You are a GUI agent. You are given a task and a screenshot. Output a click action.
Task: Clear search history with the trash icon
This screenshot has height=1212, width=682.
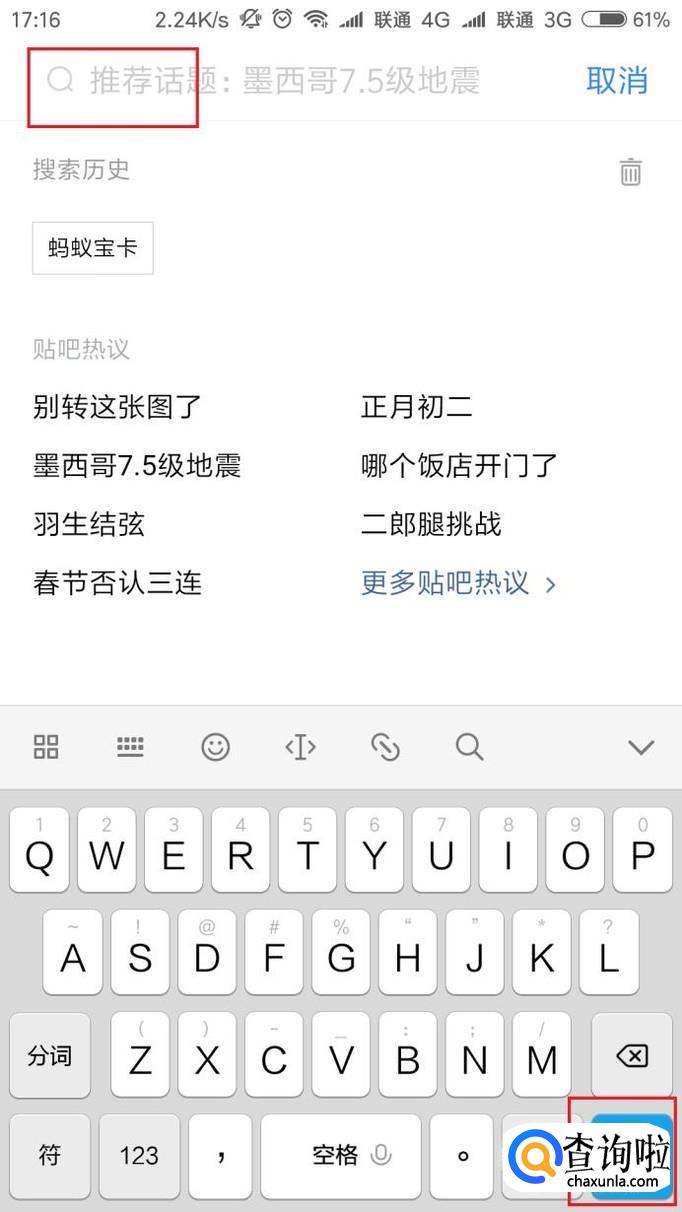pyautogui.click(x=630, y=171)
